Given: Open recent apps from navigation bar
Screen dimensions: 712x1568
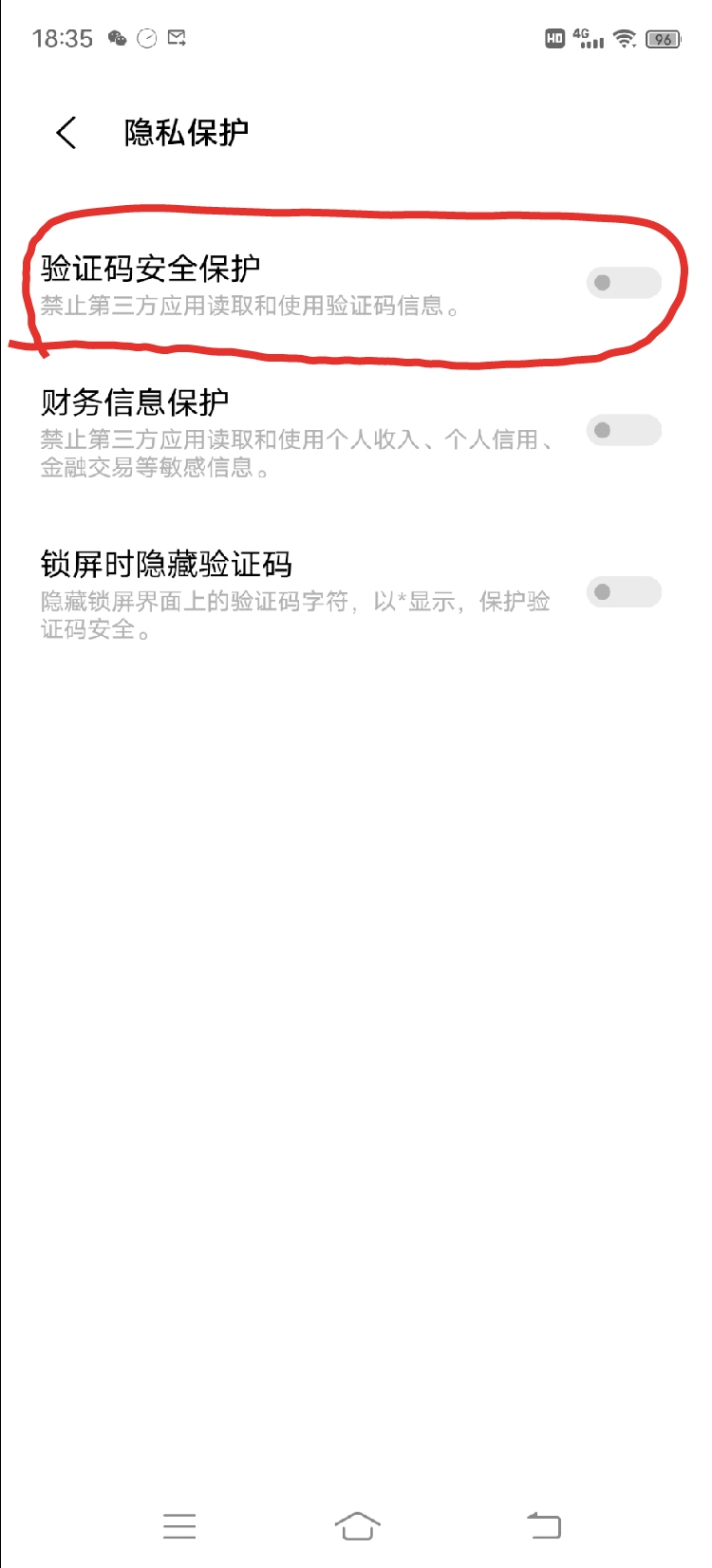Looking at the screenshot, I should coord(178,1525).
